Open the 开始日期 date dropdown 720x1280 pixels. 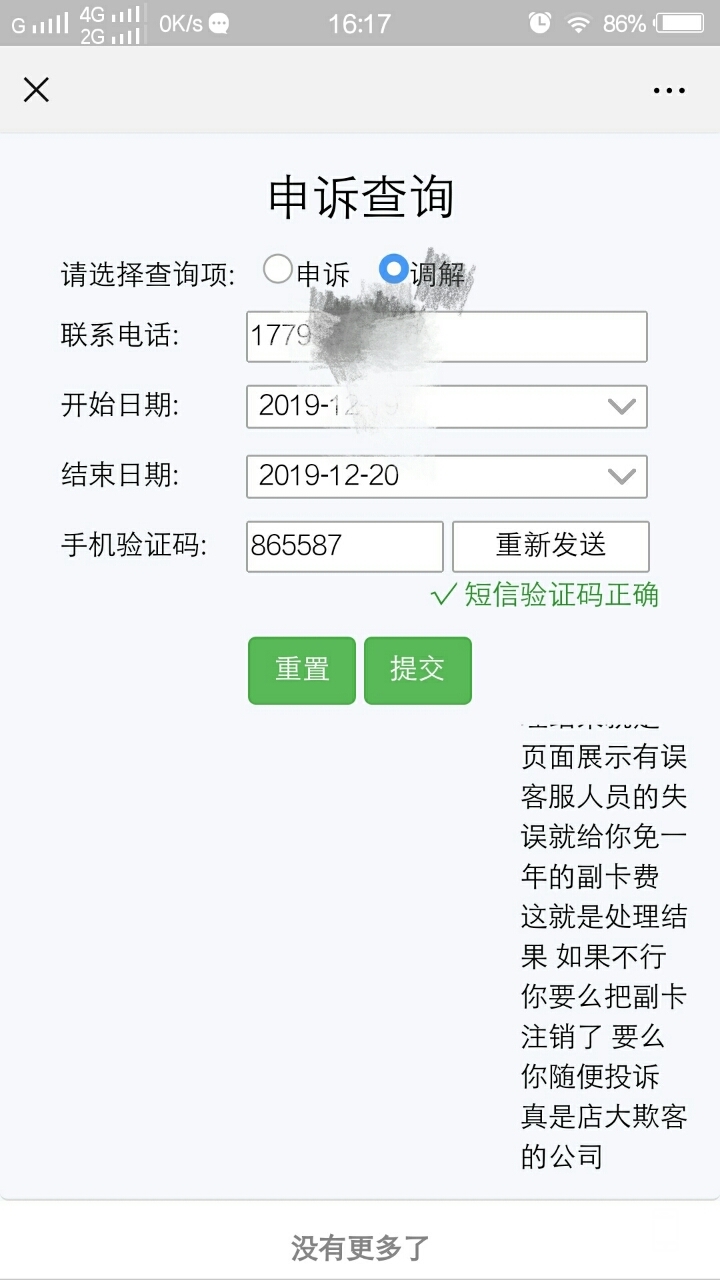(446, 406)
